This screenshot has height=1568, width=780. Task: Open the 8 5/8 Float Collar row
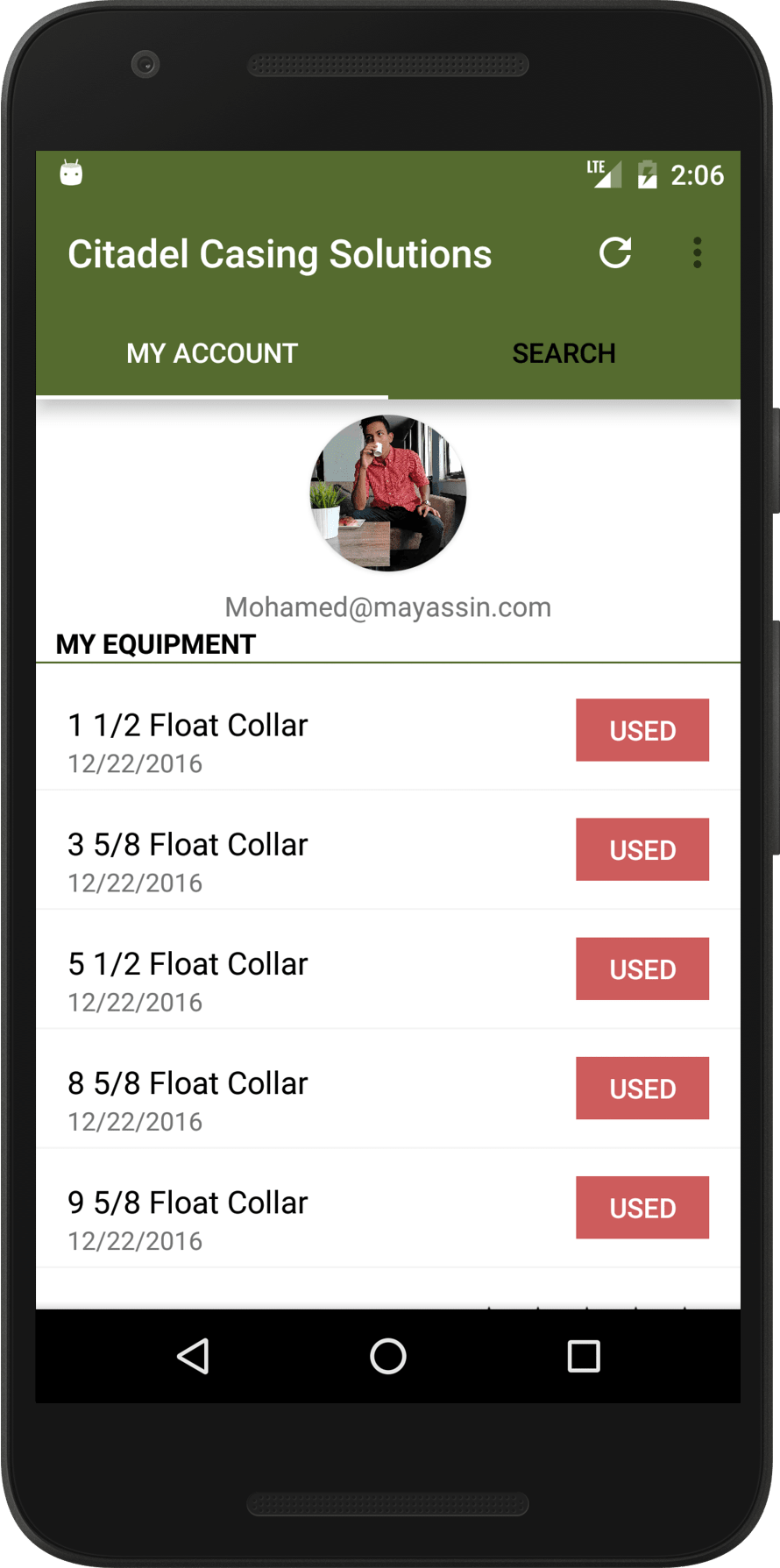click(x=388, y=1088)
